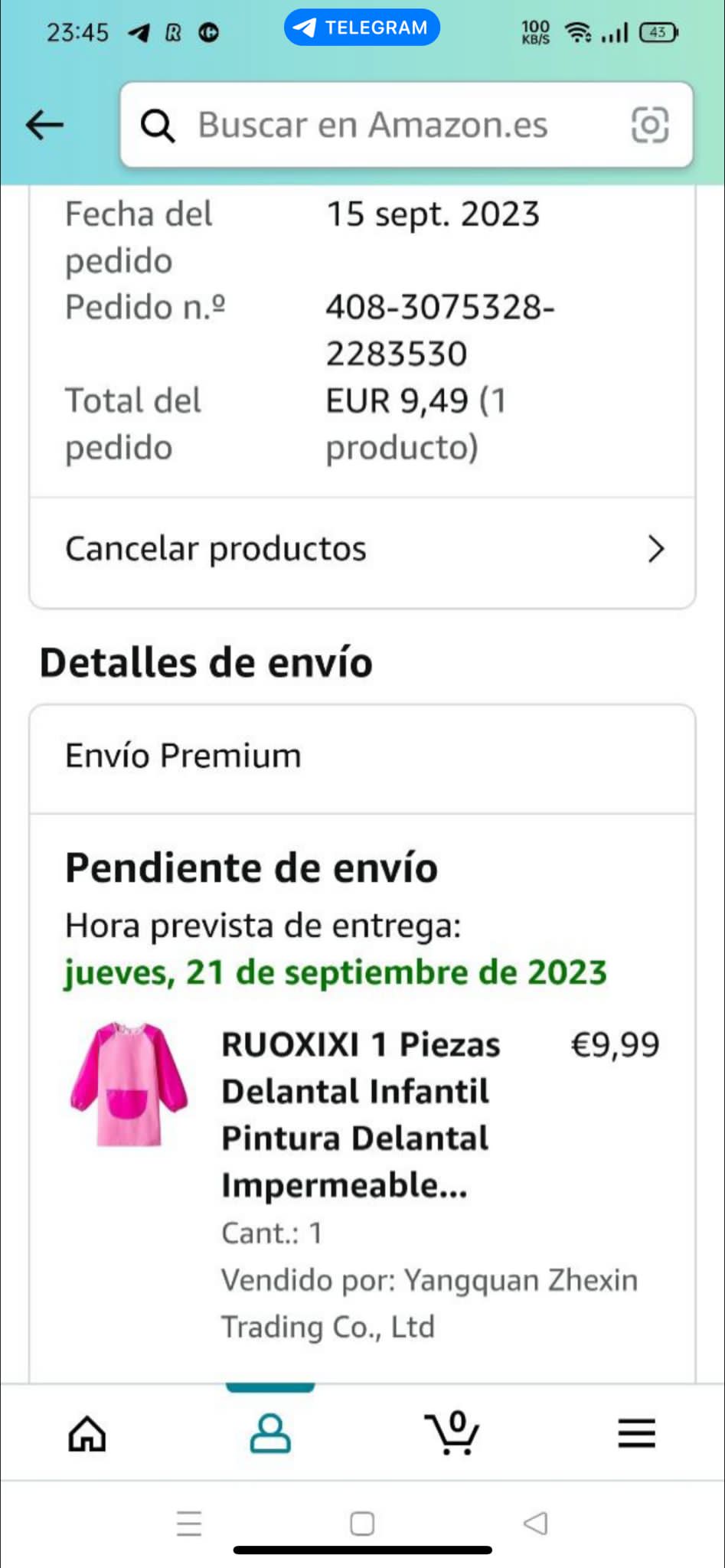Viewport: 725px width, 1568px height.
Task: View the RUOXIXI Delantal Infantil product
Action: tap(360, 1114)
